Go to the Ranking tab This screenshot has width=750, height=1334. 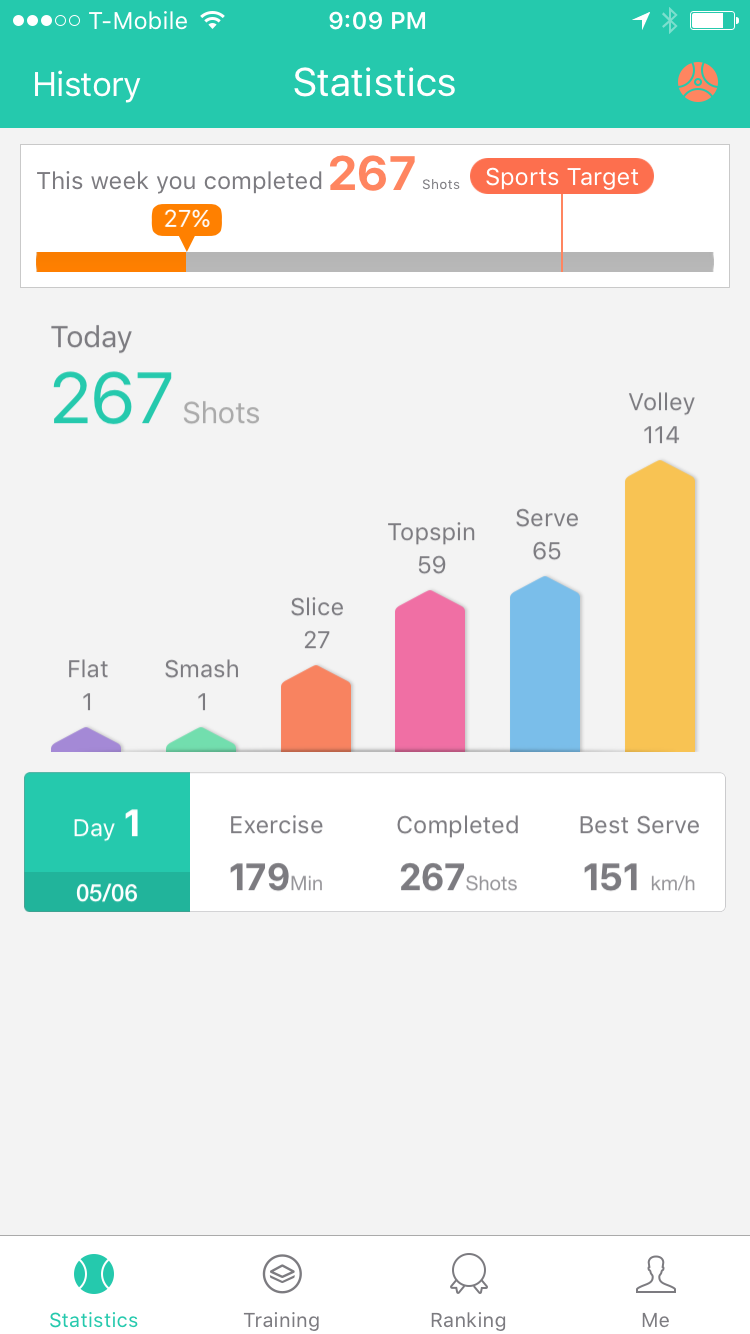468,1292
